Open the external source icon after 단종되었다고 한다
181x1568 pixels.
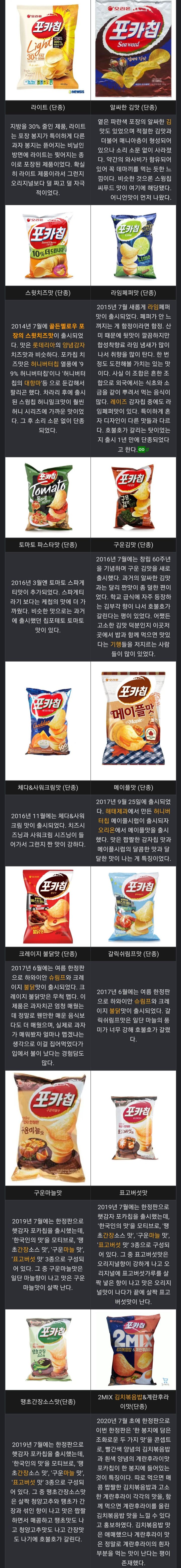[143, 449]
